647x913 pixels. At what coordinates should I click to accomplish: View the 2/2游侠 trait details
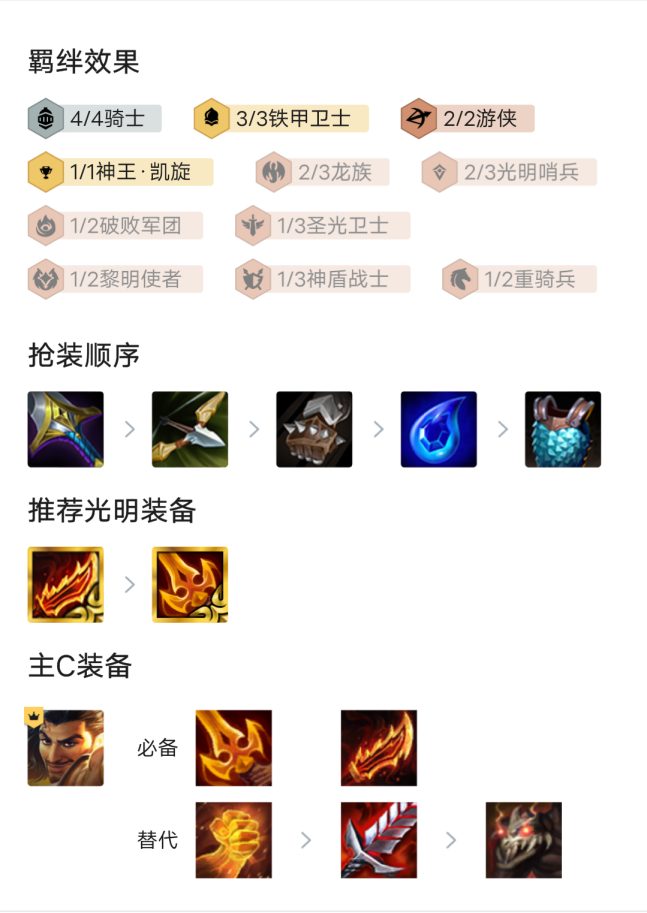click(x=467, y=119)
